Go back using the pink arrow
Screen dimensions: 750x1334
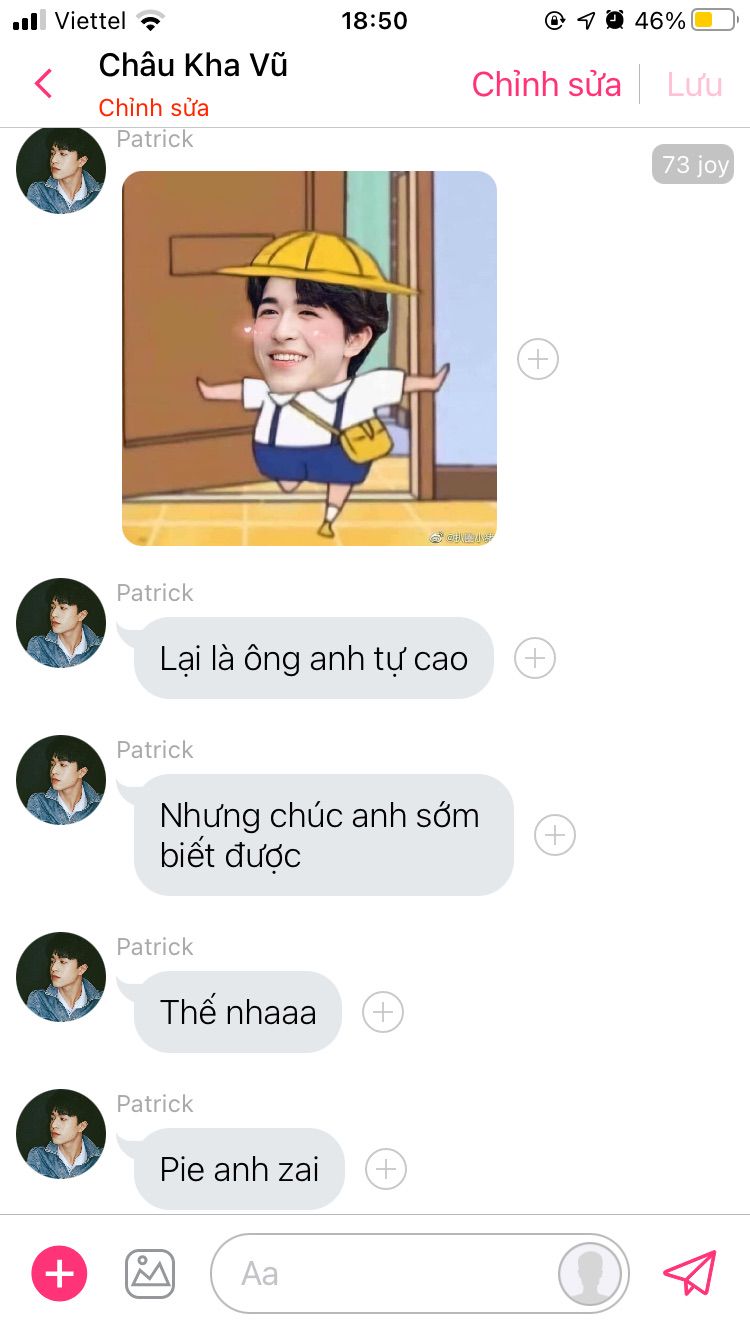pos(43,84)
